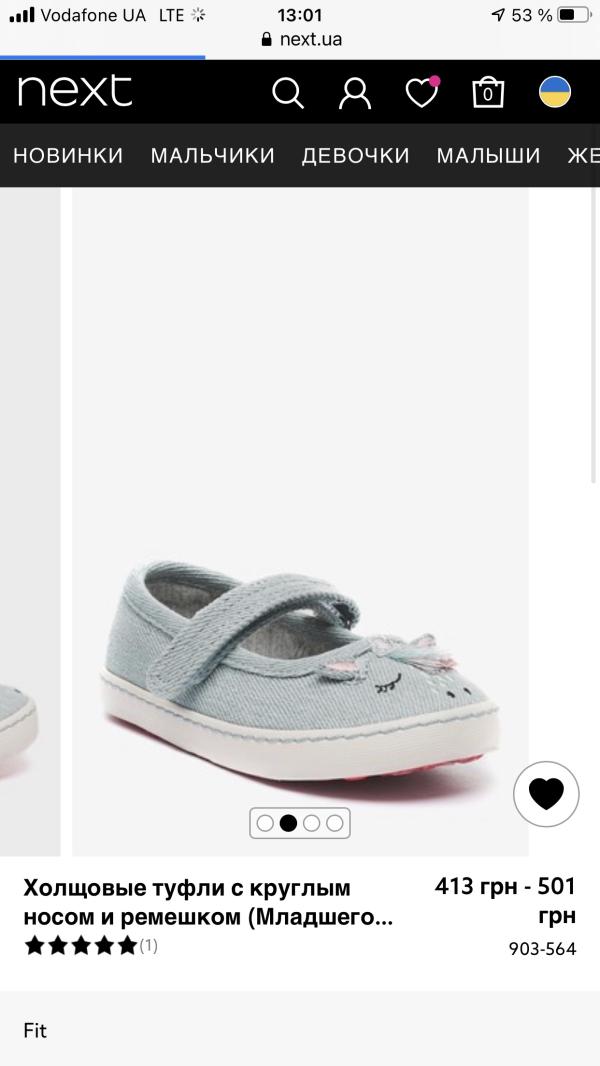Add the shoe to favourites
600x1066 pixels.
pos(546,794)
